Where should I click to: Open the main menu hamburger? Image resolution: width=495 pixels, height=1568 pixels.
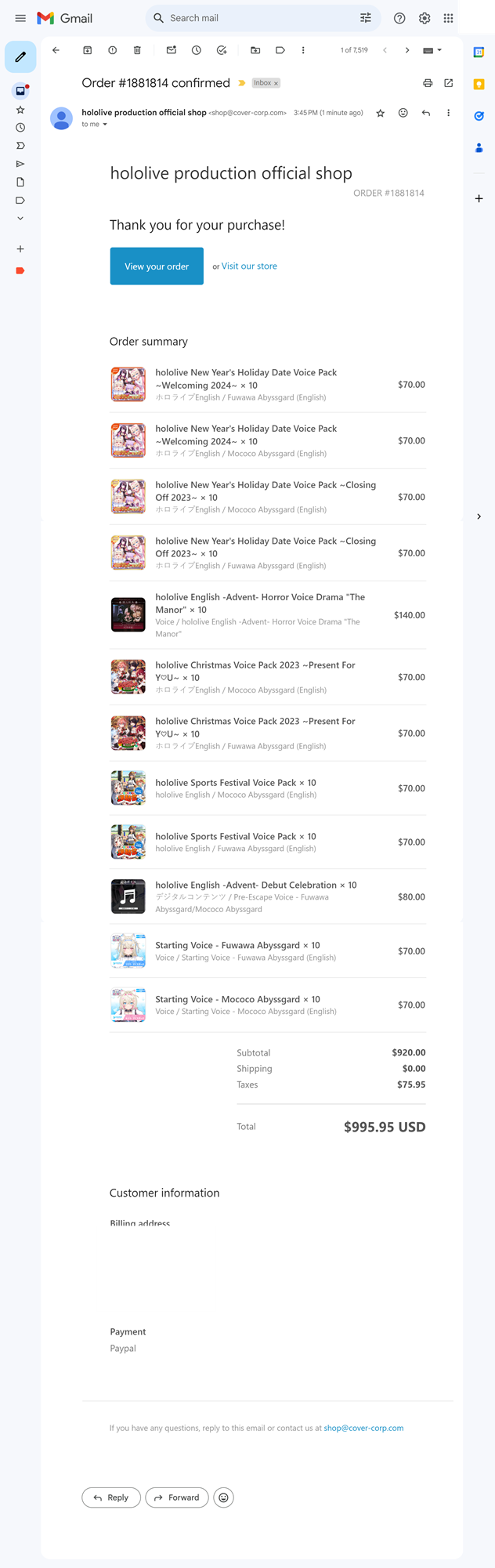pos(20,18)
